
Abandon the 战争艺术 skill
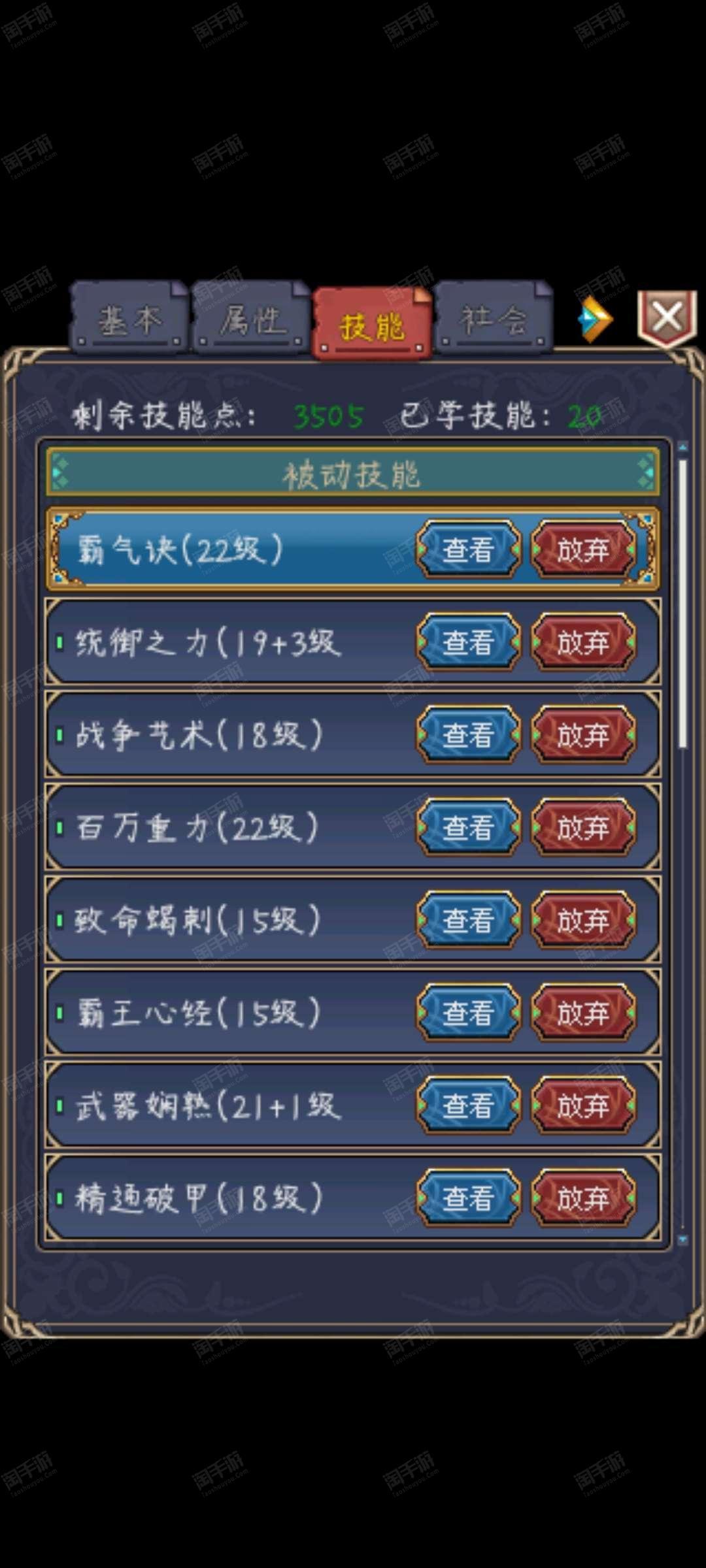click(x=583, y=735)
